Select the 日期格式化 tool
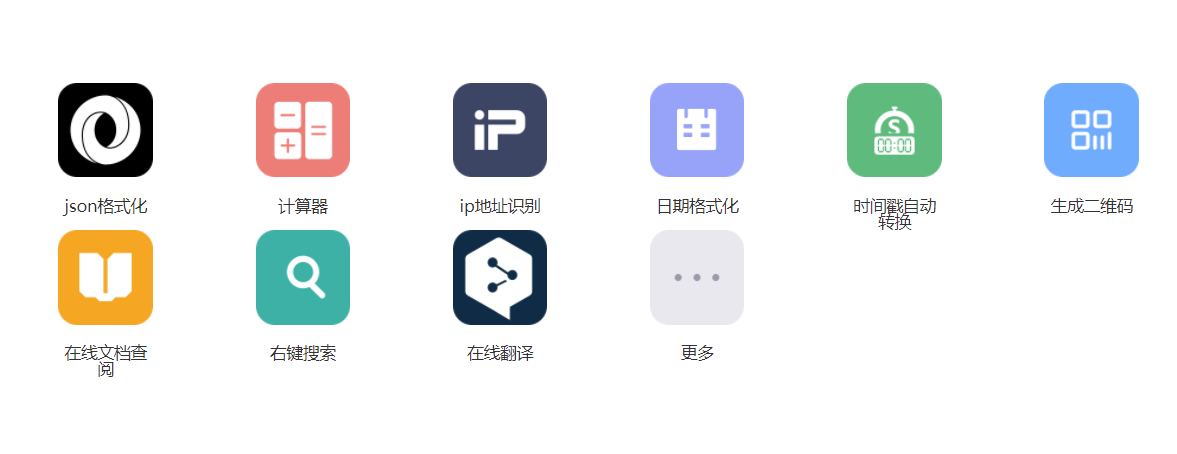The height and width of the screenshot is (454, 1177). [697, 130]
